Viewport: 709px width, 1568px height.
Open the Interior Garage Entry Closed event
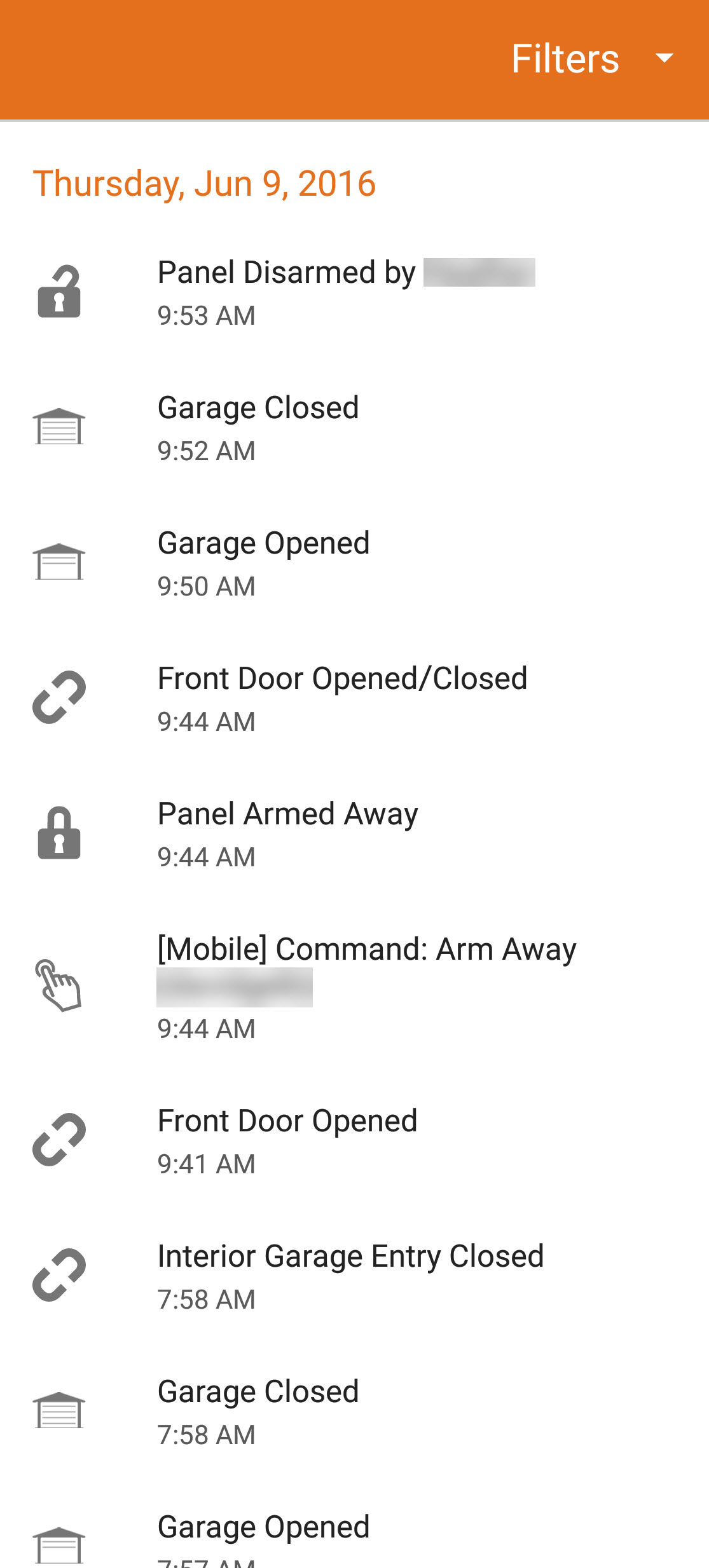354,1276
